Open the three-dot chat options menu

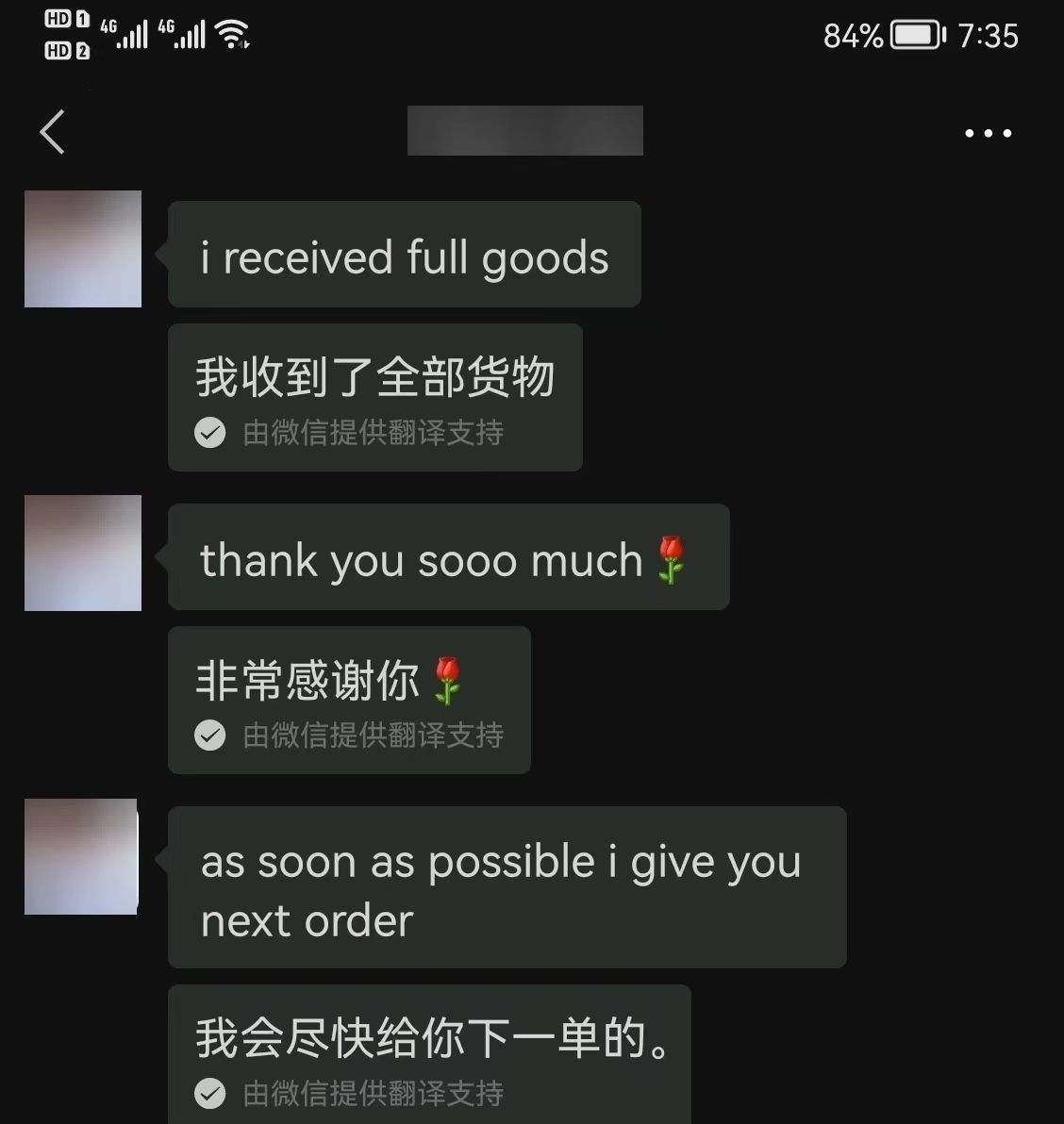[988, 133]
